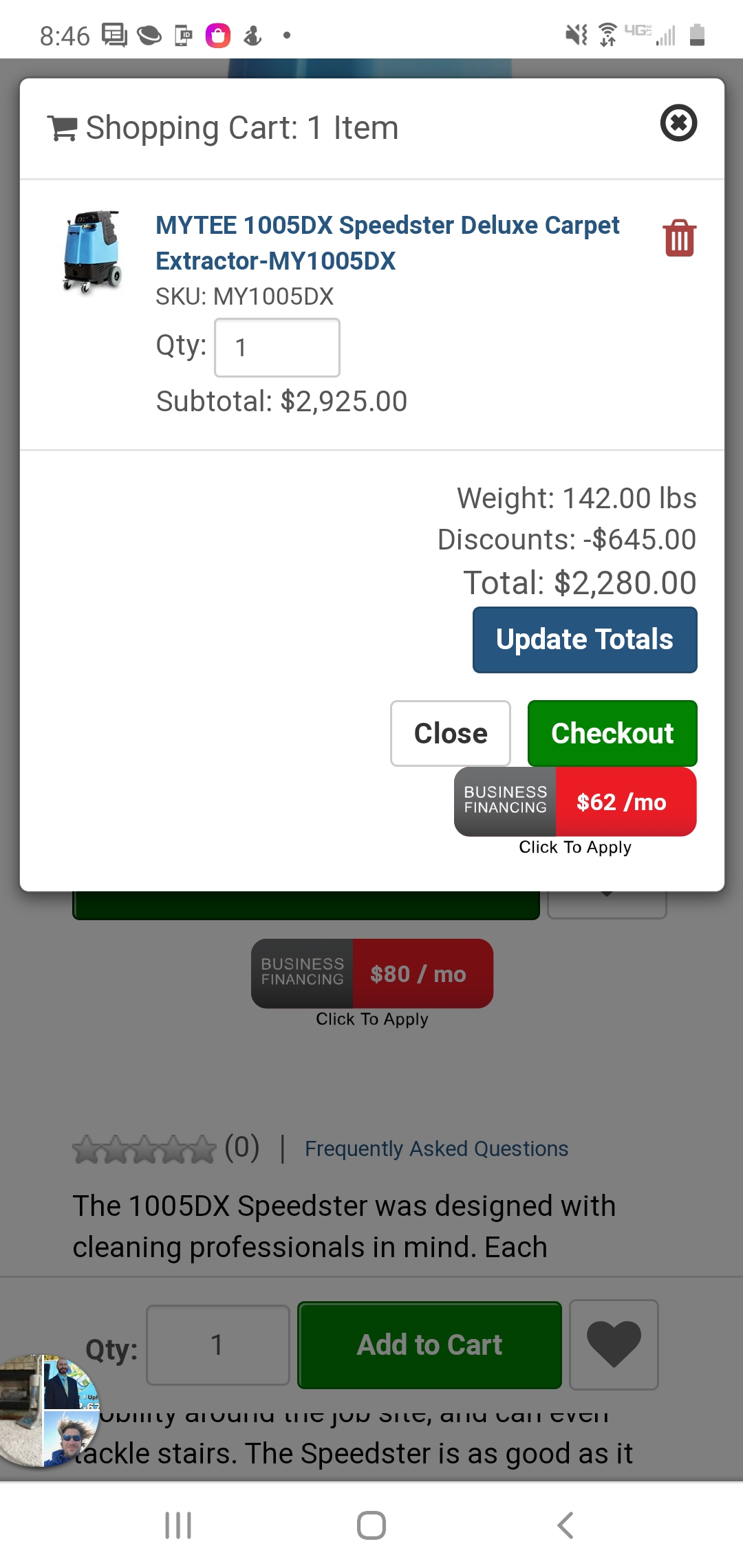Apply for $62/mo business financing
Screen dimensions: 743x1568
[x=574, y=803]
